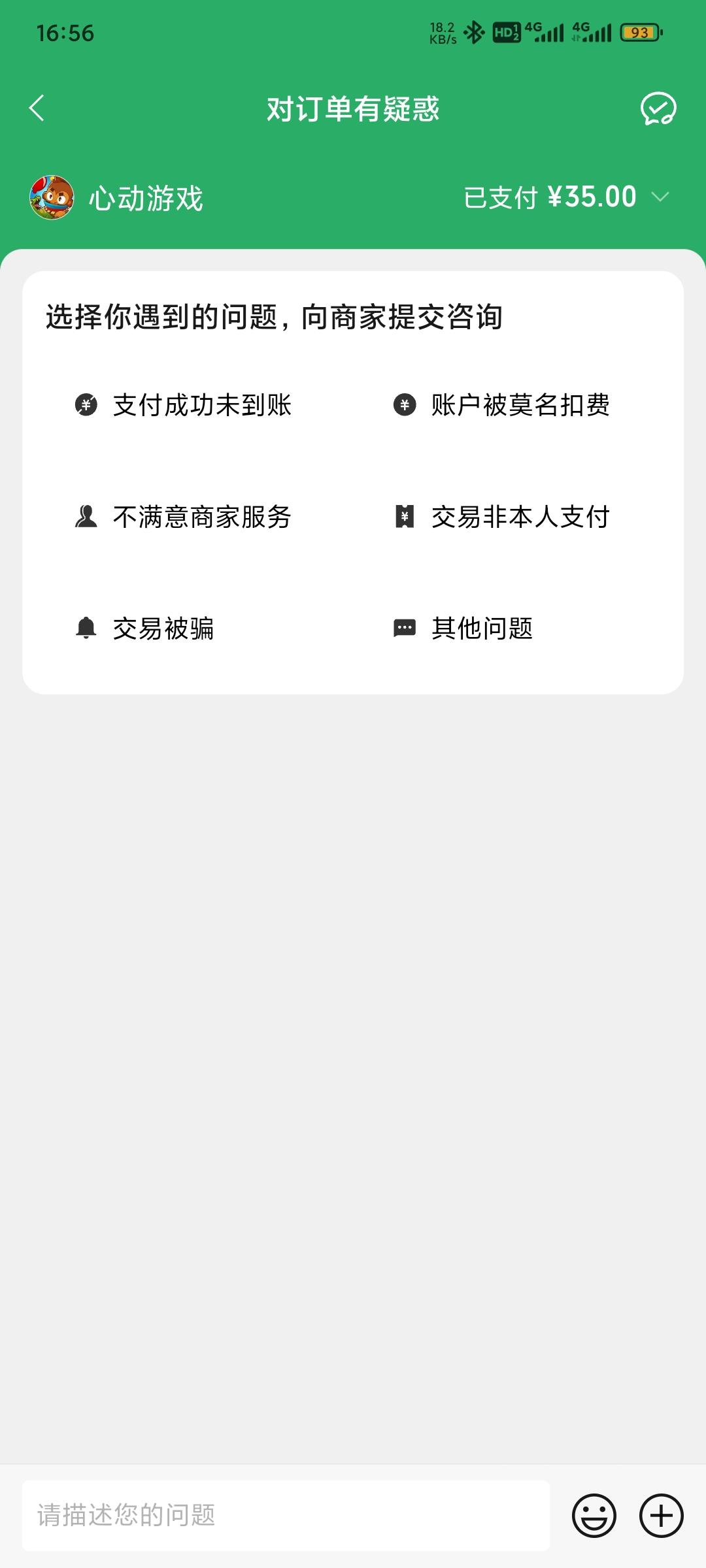Choose 账户被莫名扣费 issue
Screen dimensions: 706x1568
point(501,405)
